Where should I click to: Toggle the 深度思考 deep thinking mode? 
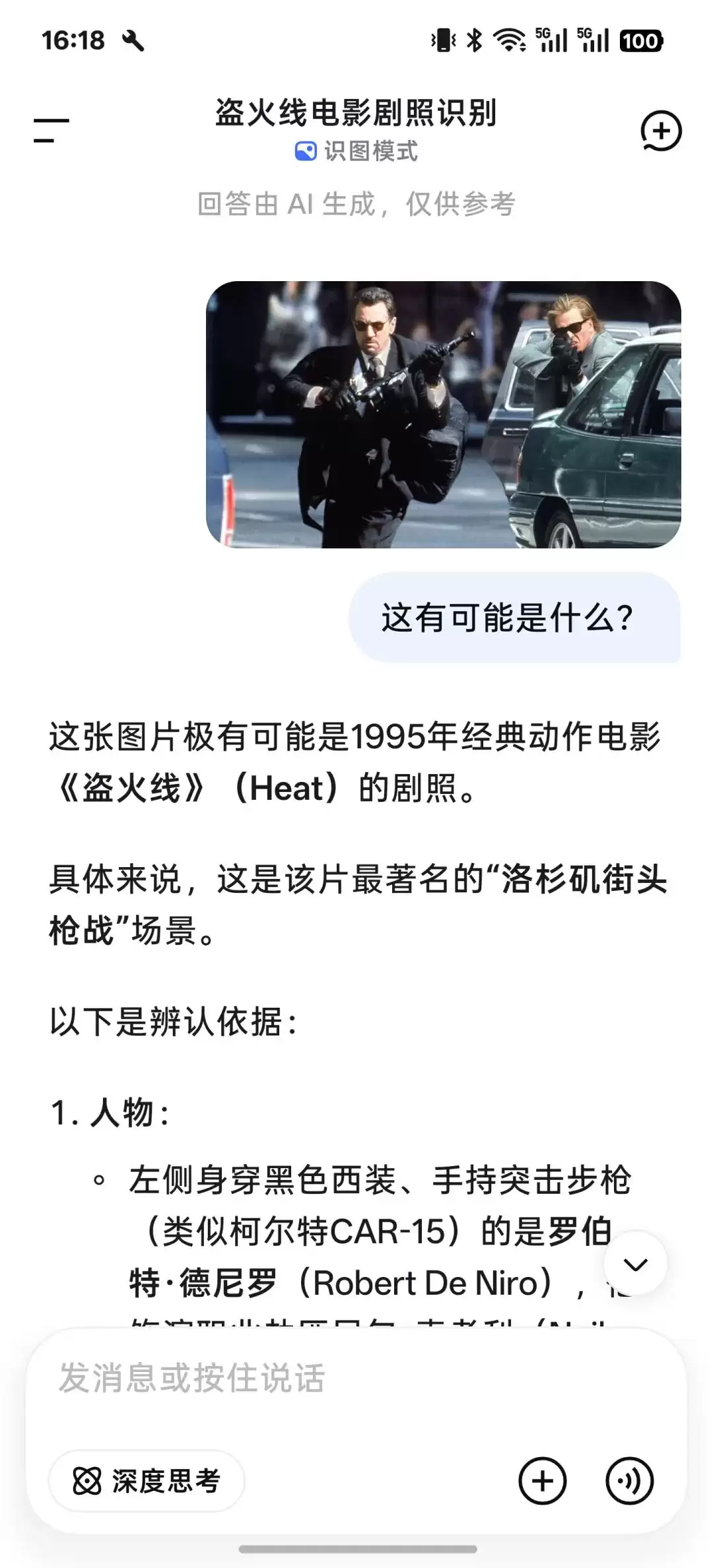click(147, 1482)
